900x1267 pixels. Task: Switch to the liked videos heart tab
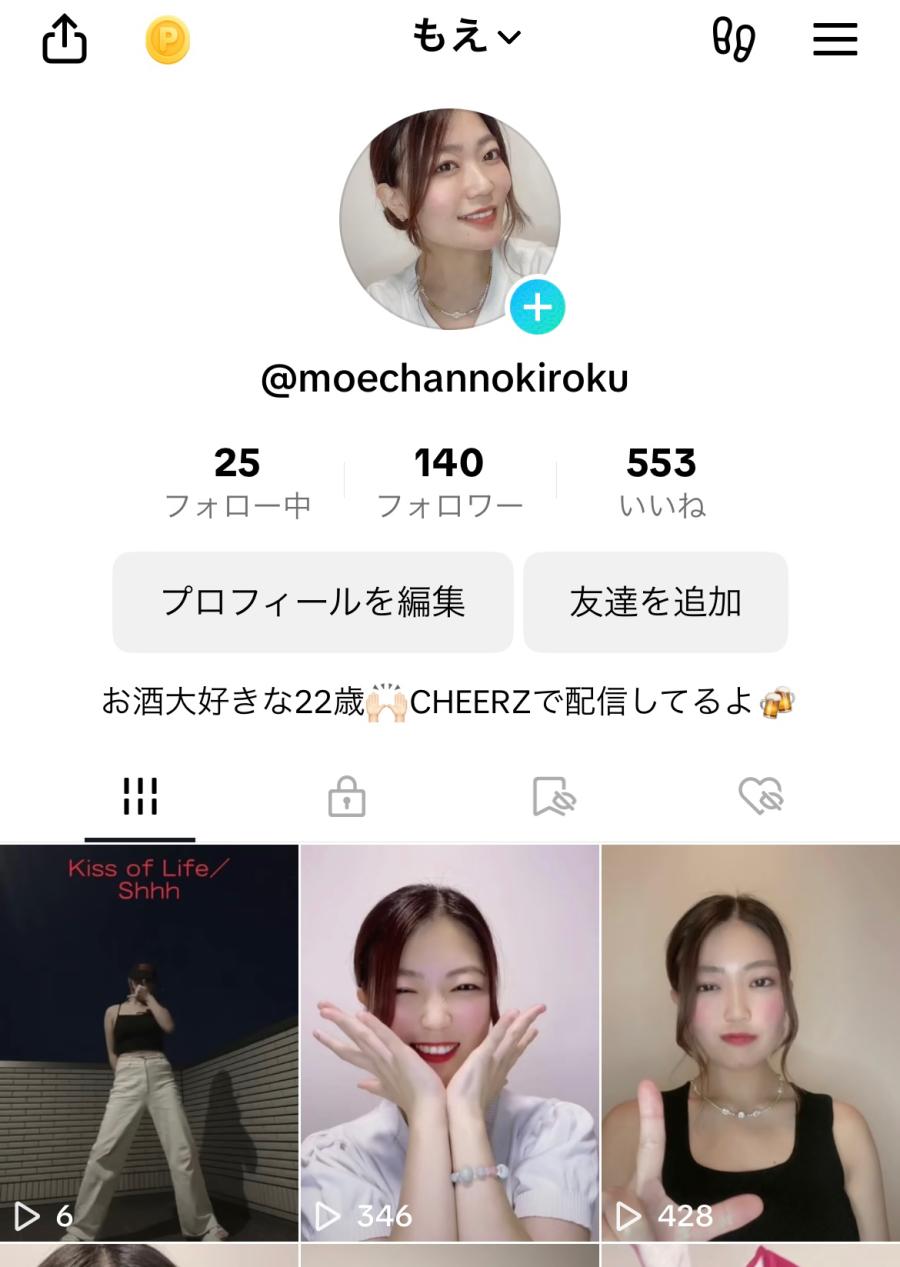pyautogui.click(x=760, y=797)
